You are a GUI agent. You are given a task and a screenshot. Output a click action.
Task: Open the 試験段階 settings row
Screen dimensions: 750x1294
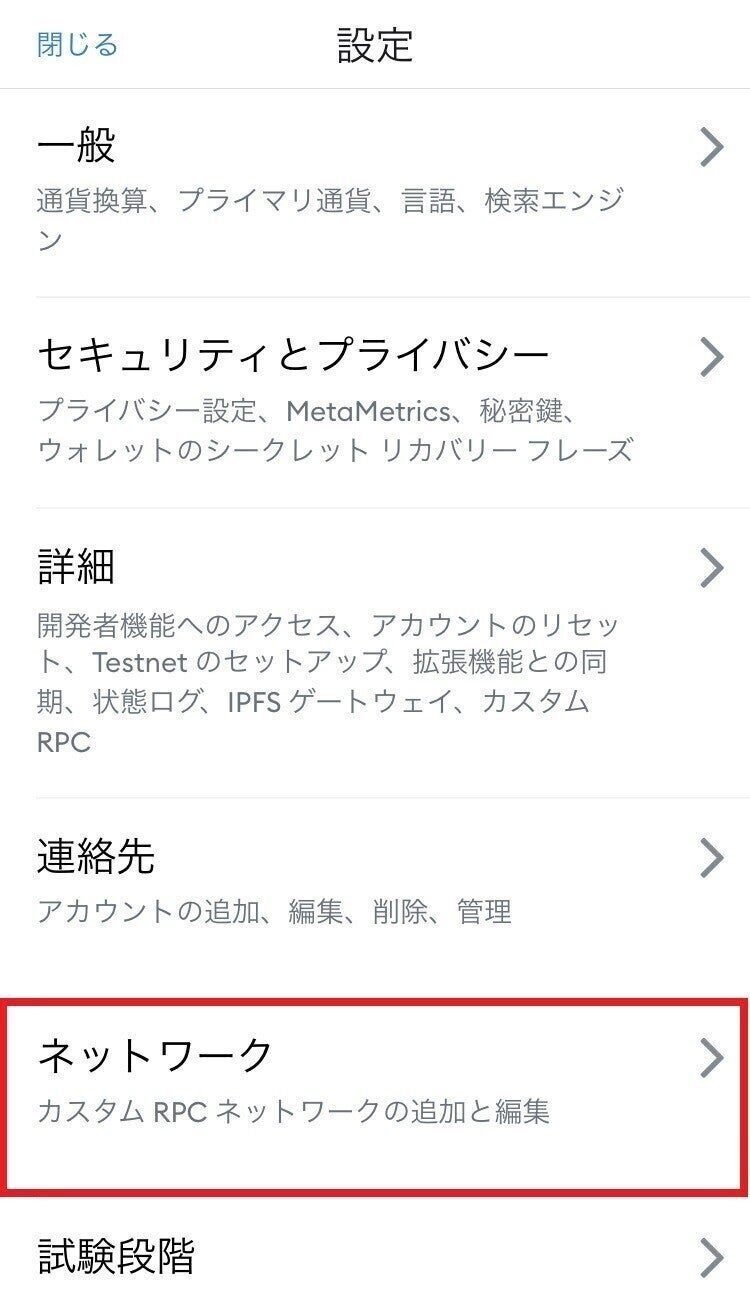tap(375, 1256)
